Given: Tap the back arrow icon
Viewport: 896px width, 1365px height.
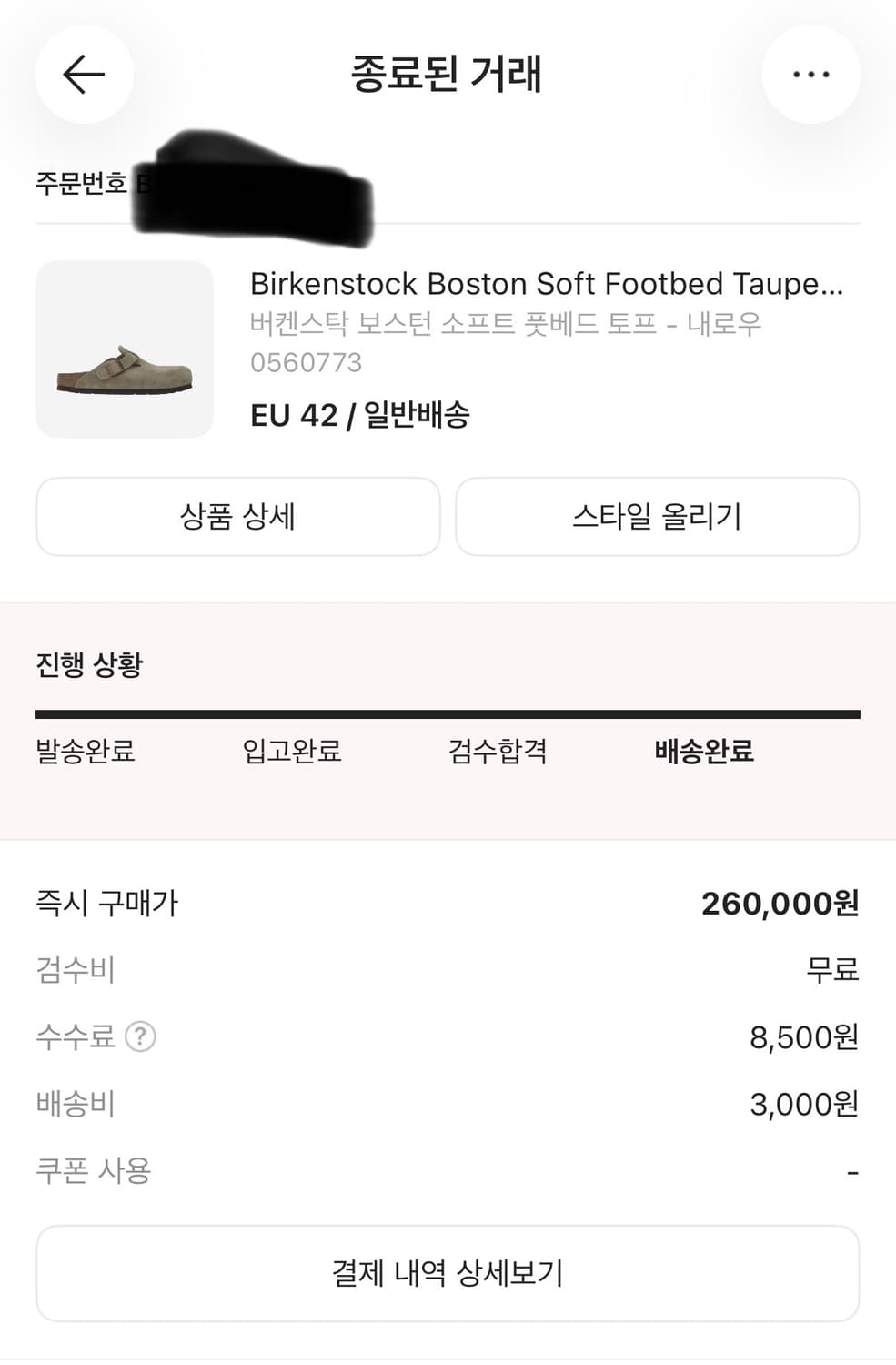Looking at the screenshot, I should (84, 75).
